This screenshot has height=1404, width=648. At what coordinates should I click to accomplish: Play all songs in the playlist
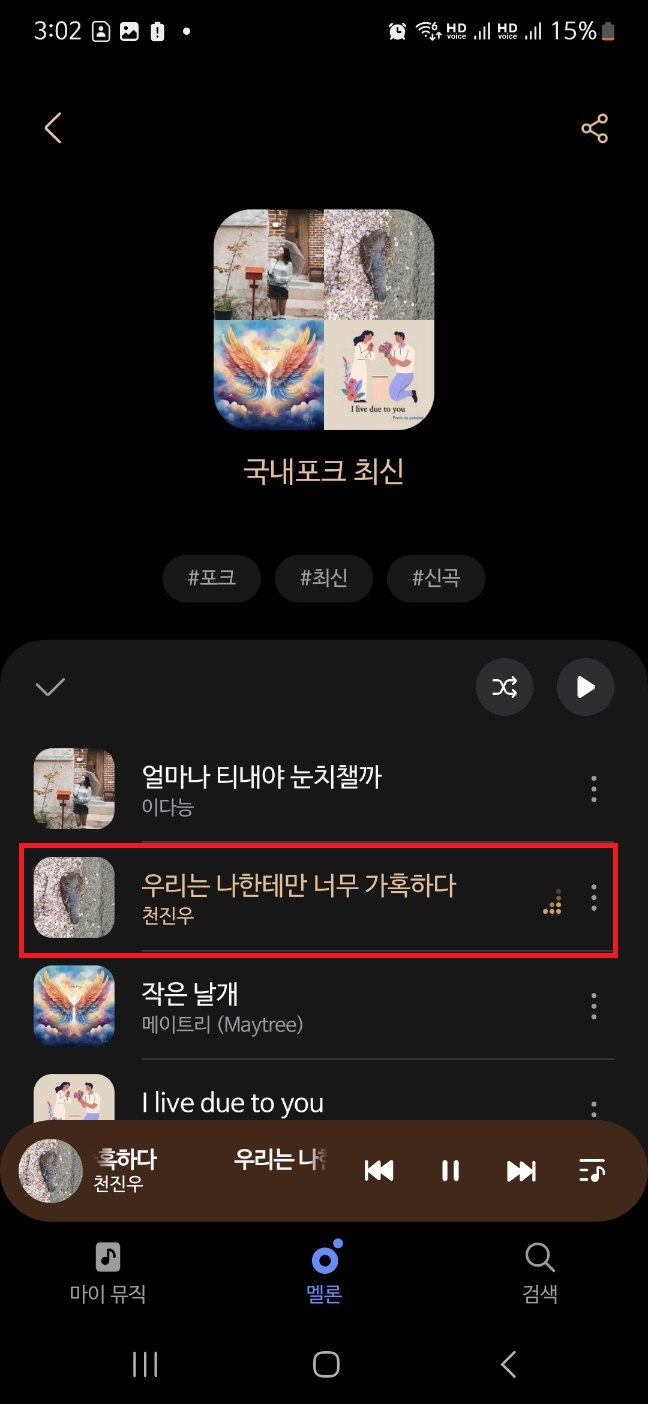tap(585, 687)
